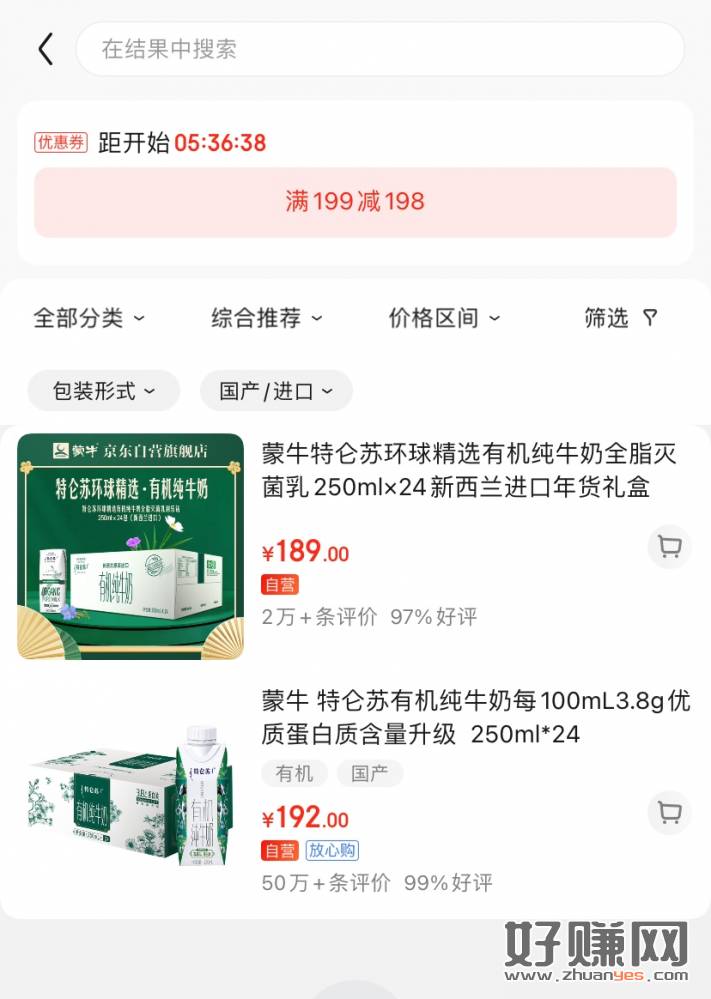This screenshot has width=711, height=999.
Task: Go back using the arrow icon
Action: pos(45,49)
